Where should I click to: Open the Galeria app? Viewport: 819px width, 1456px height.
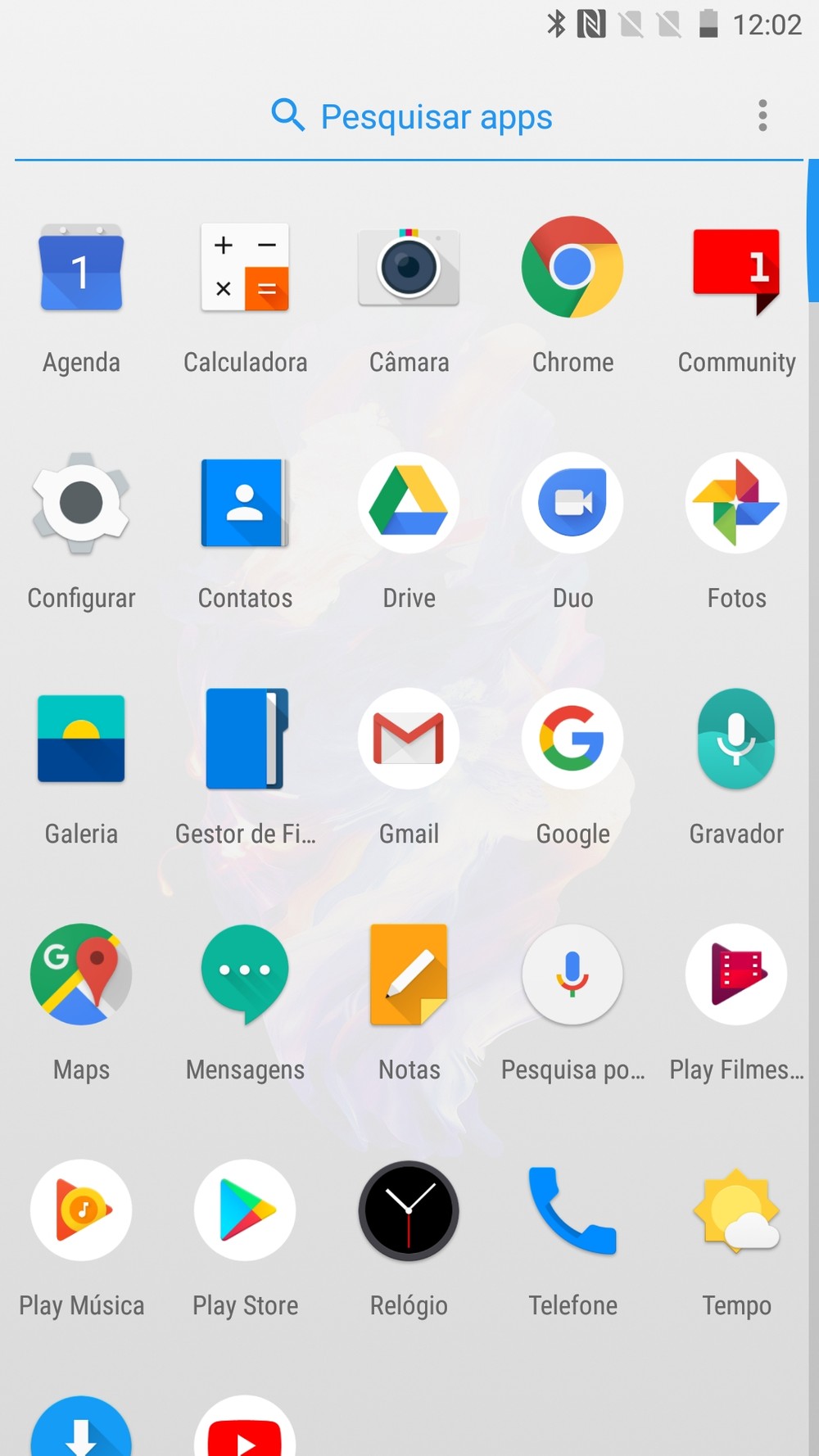(x=81, y=739)
